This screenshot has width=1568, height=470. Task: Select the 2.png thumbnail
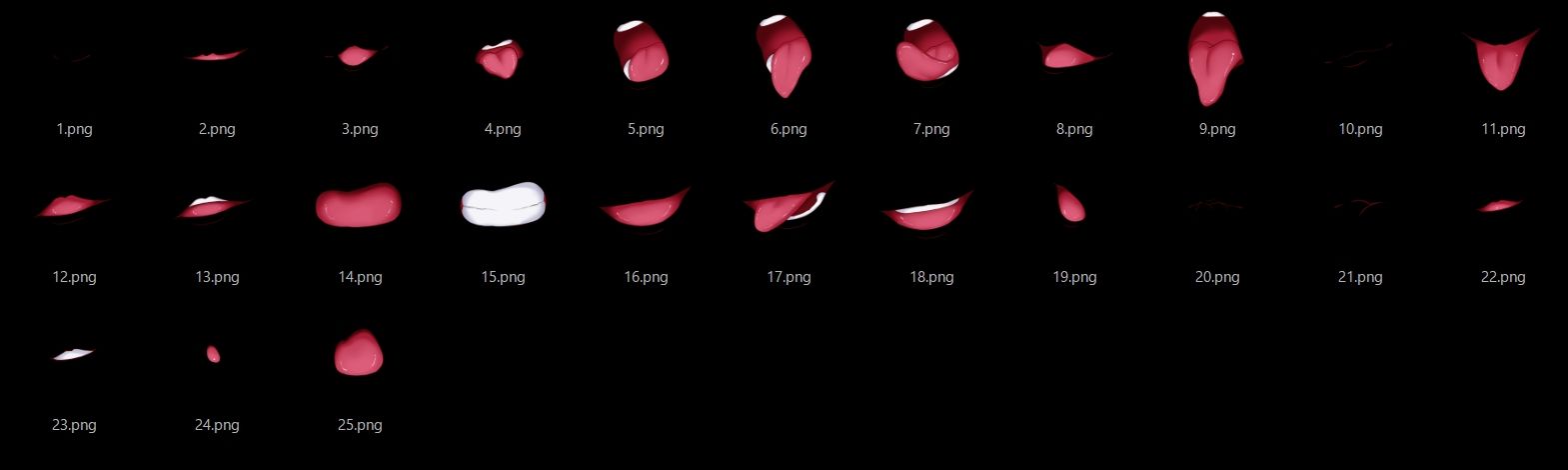[x=217, y=55]
